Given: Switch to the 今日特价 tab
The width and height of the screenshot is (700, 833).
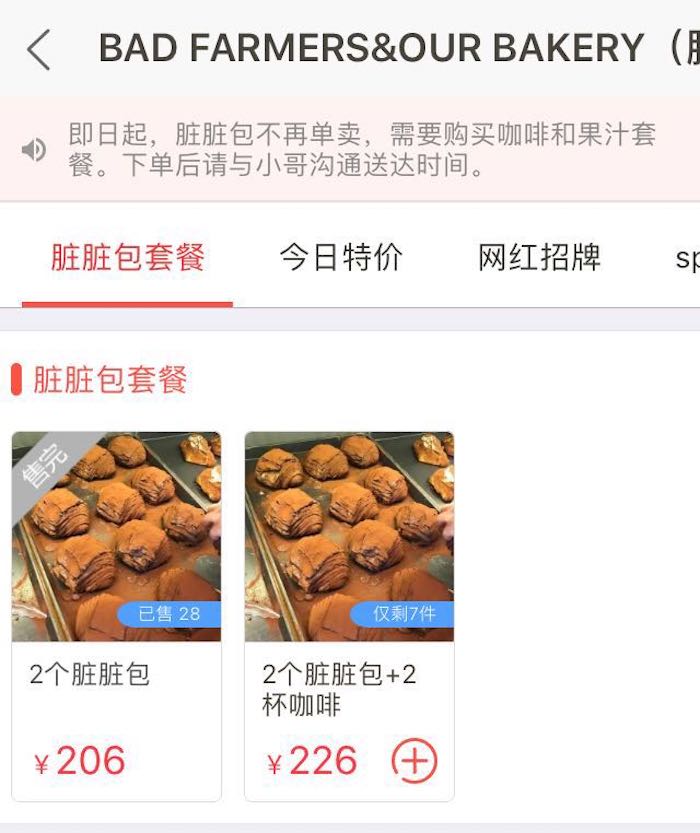Looking at the screenshot, I should (341, 257).
